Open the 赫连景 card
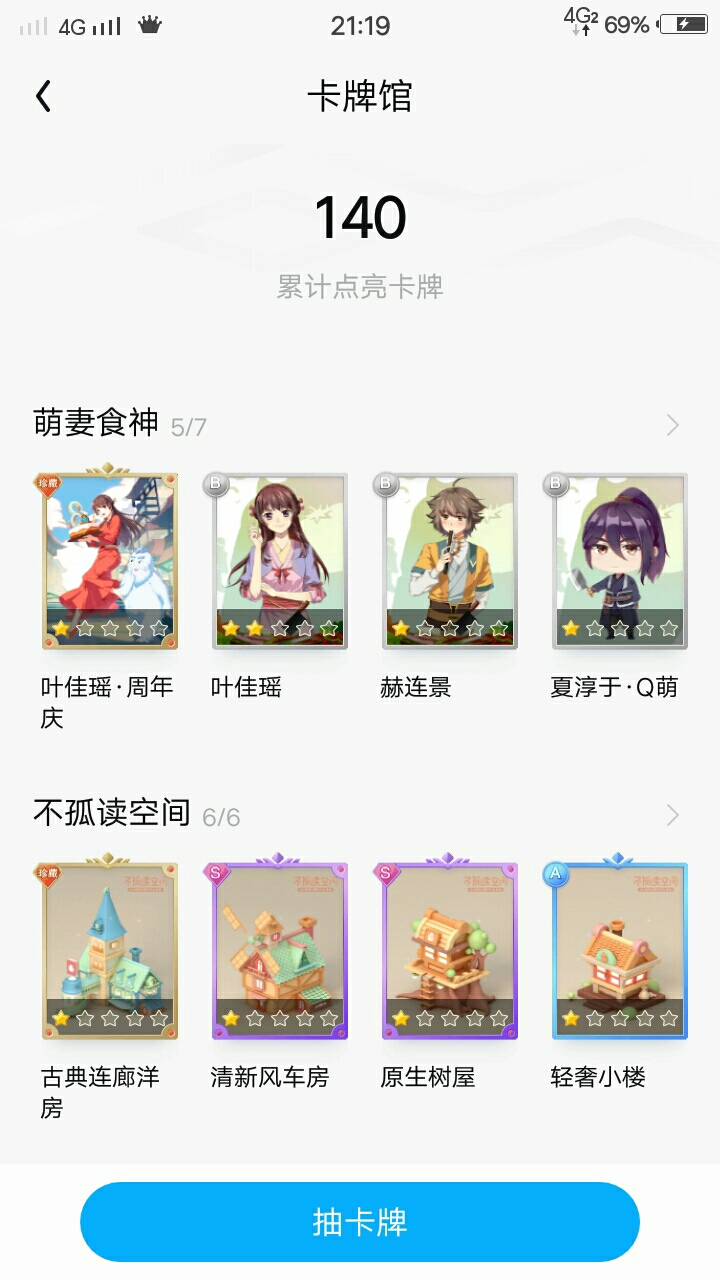The width and height of the screenshot is (720, 1280). pos(449,560)
